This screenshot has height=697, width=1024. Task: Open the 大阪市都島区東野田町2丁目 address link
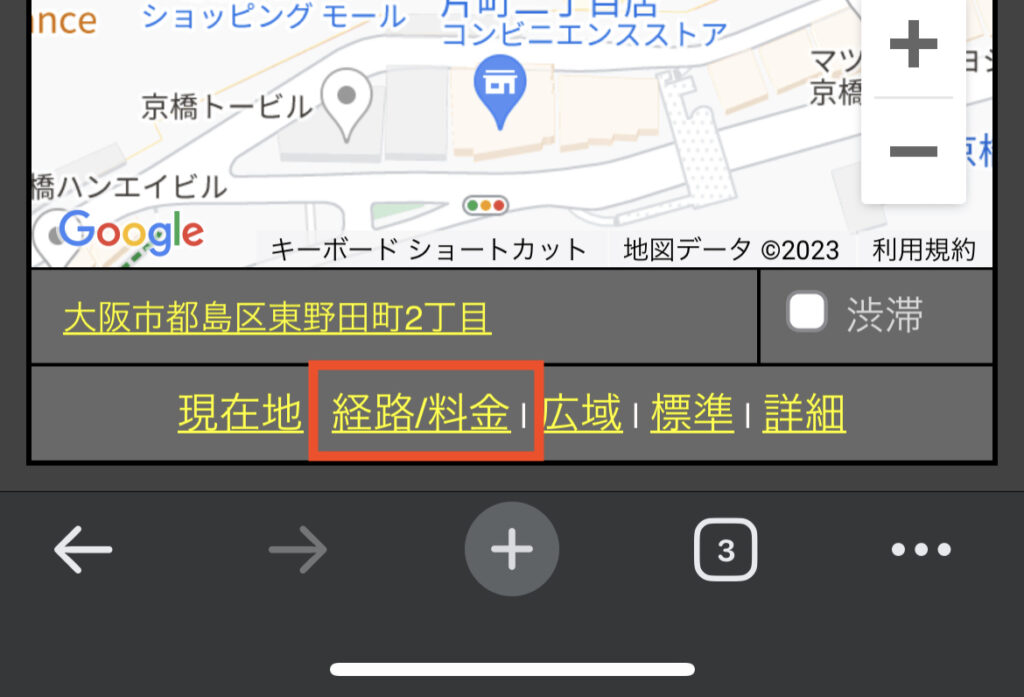(x=277, y=318)
